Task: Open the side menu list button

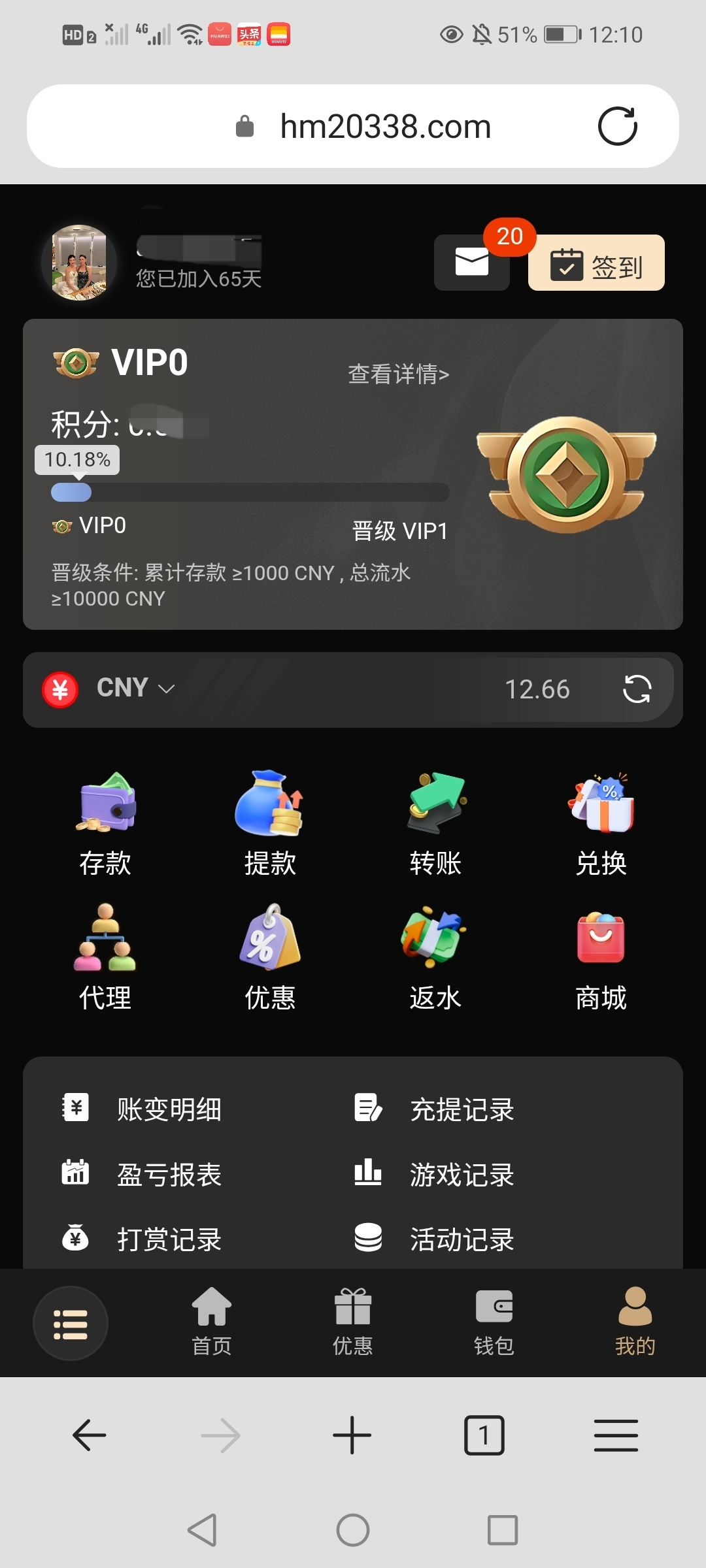Action: (x=71, y=1324)
